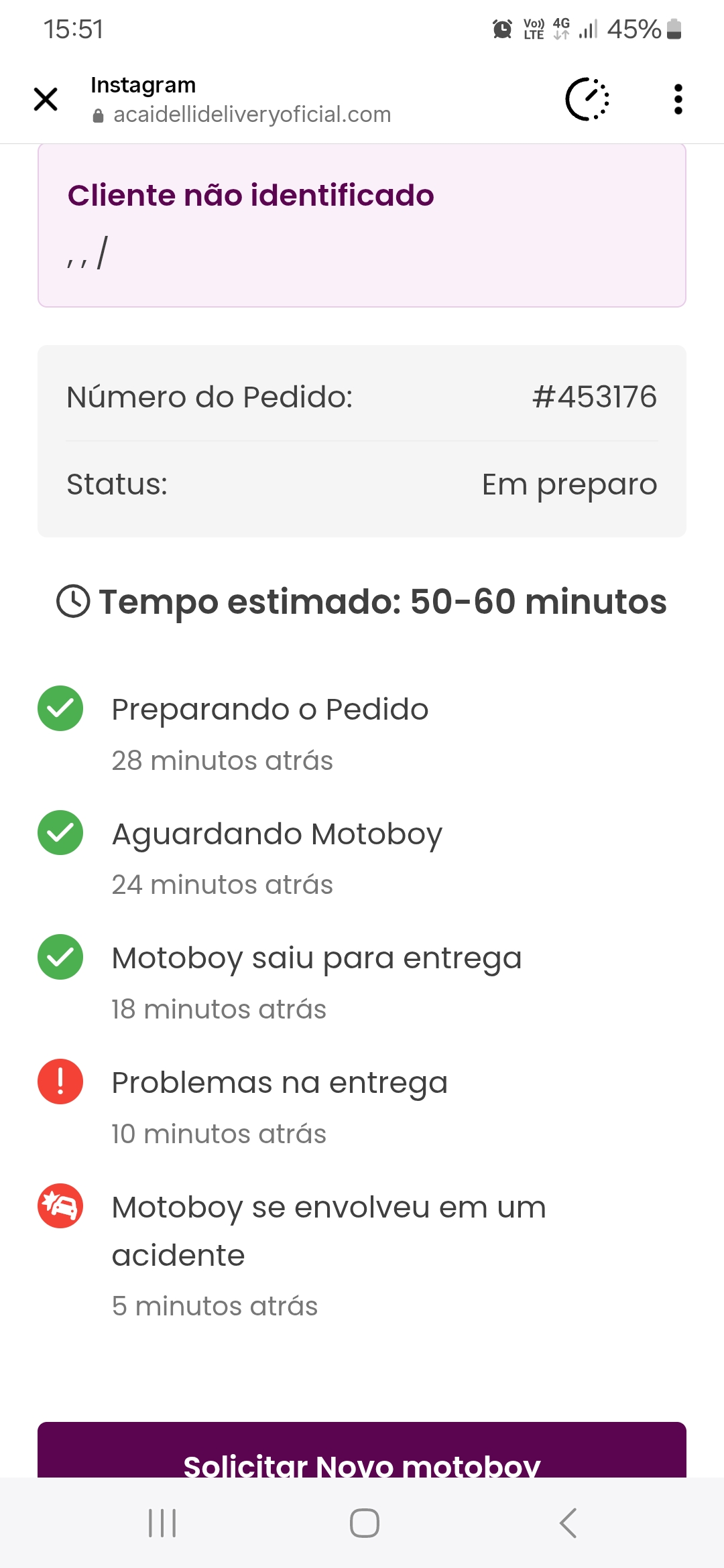The image size is (724, 1568).
Task: Open the browser overflow menu
Action: tap(678, 99)
